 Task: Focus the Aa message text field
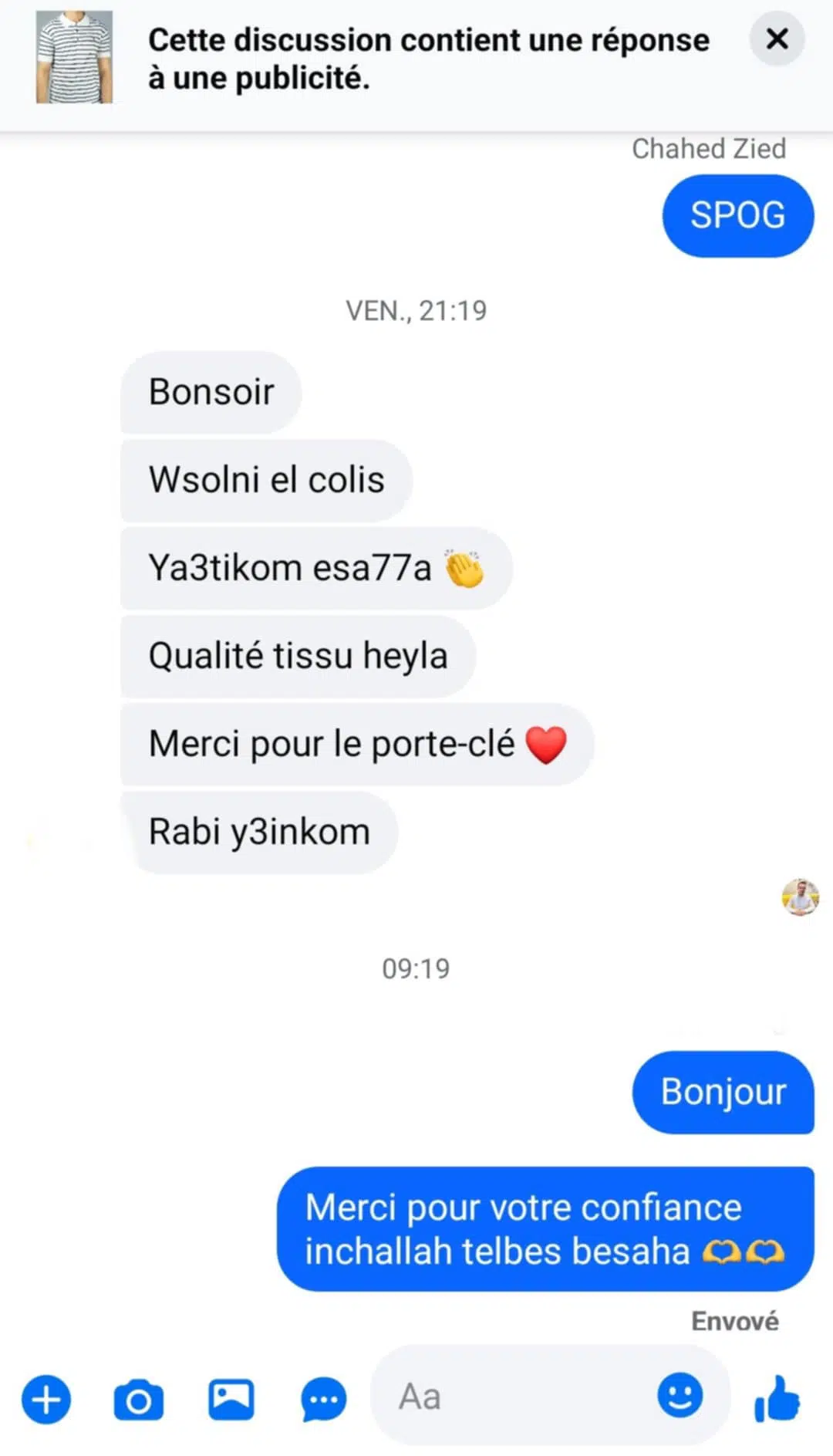[x=517, y=1397]
